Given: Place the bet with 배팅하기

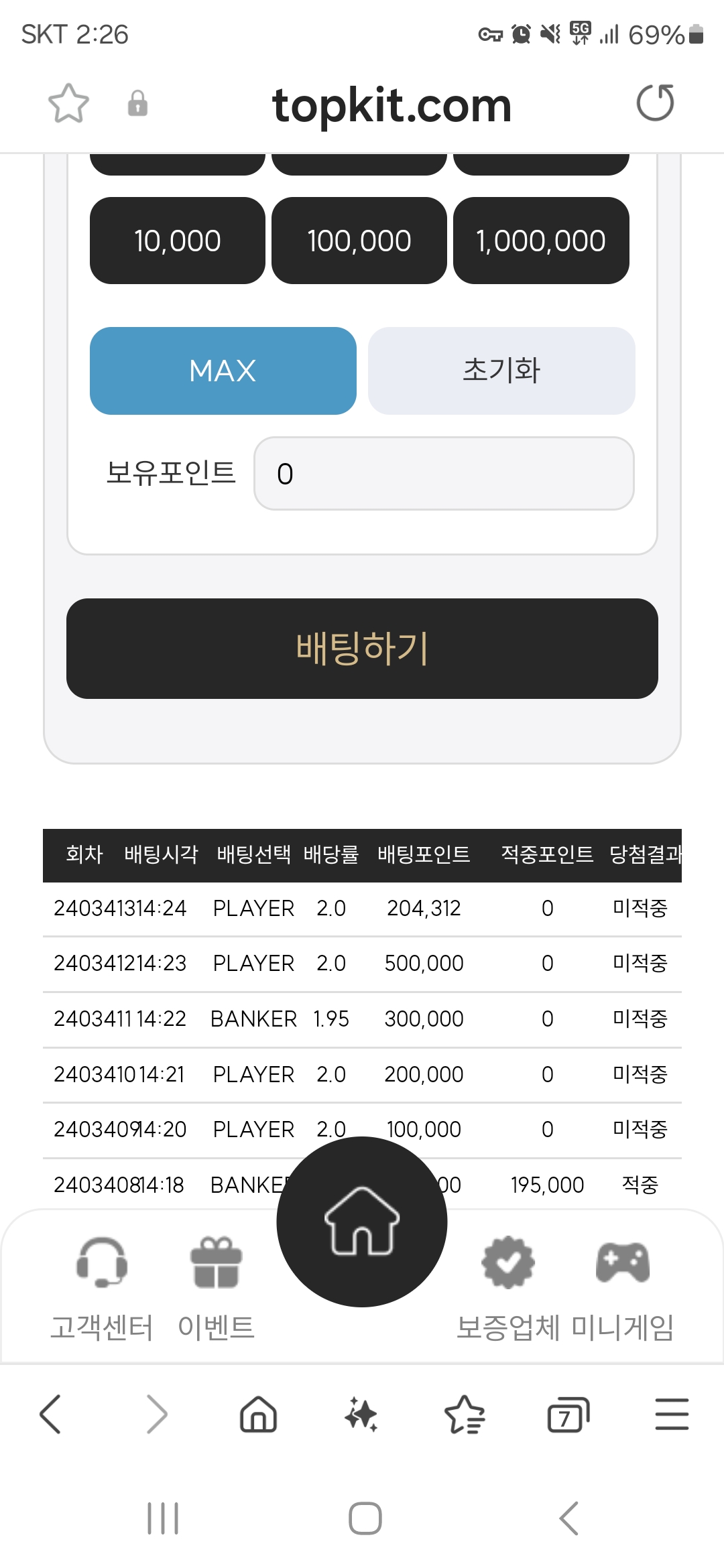Looking at the screenshot, I should (x=362, y=649).
